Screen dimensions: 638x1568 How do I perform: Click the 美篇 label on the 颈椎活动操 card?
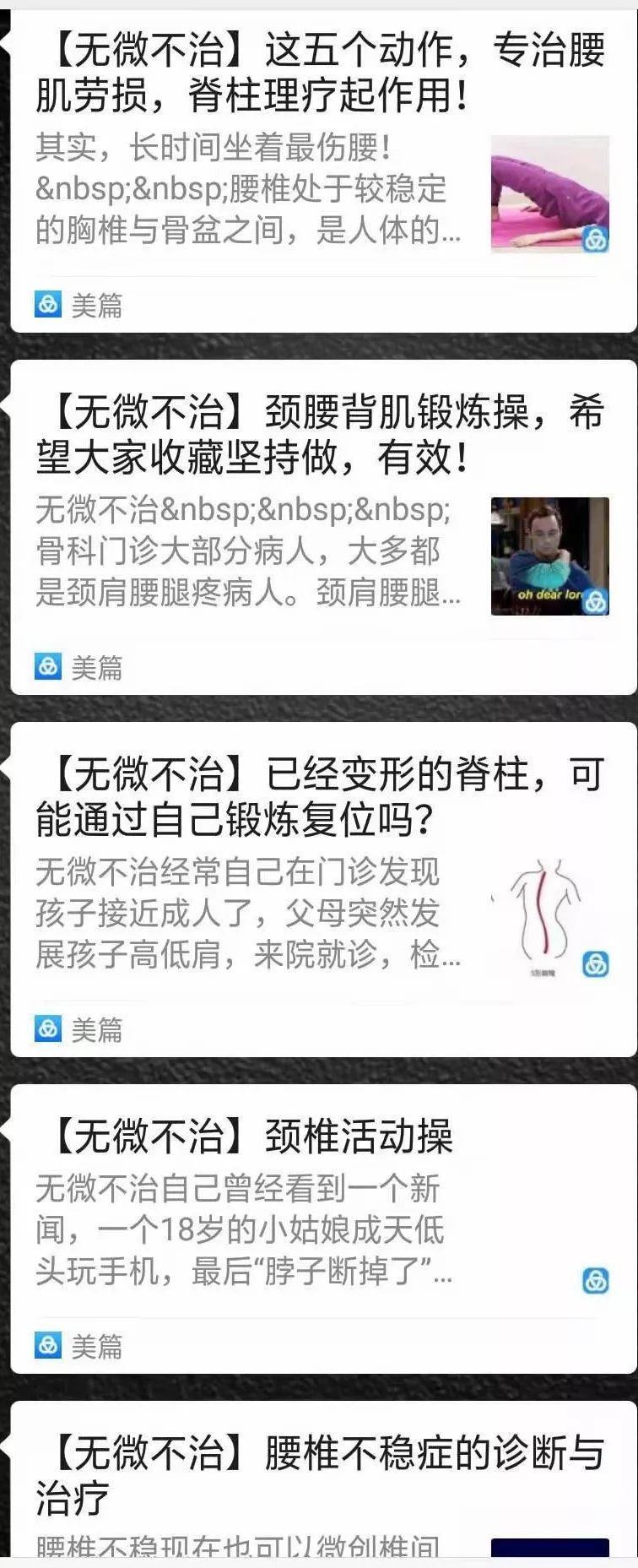[101, 1344]
